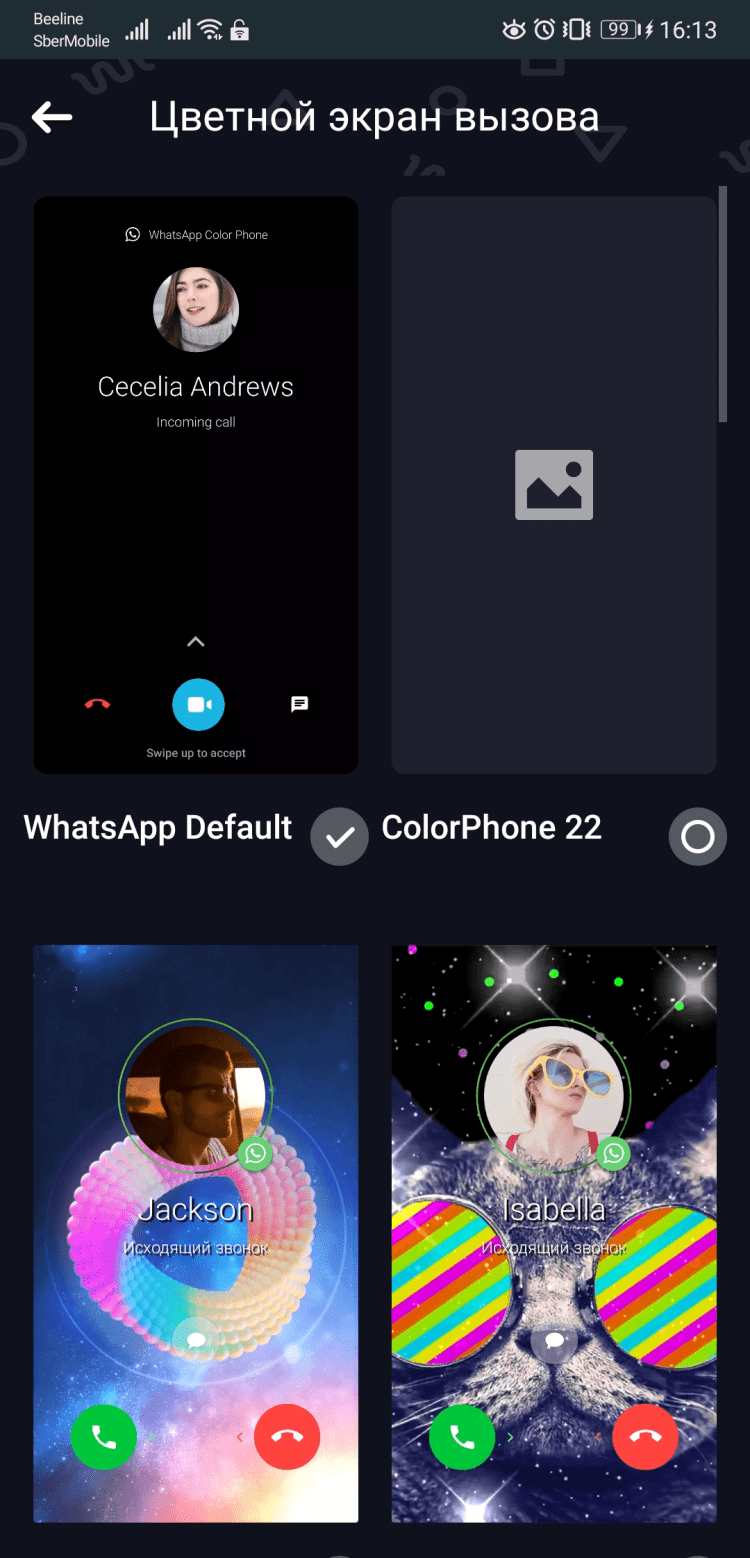Open the Jackson galaxy call theme
750x1558 pixels.
(x=196, y=1233)
